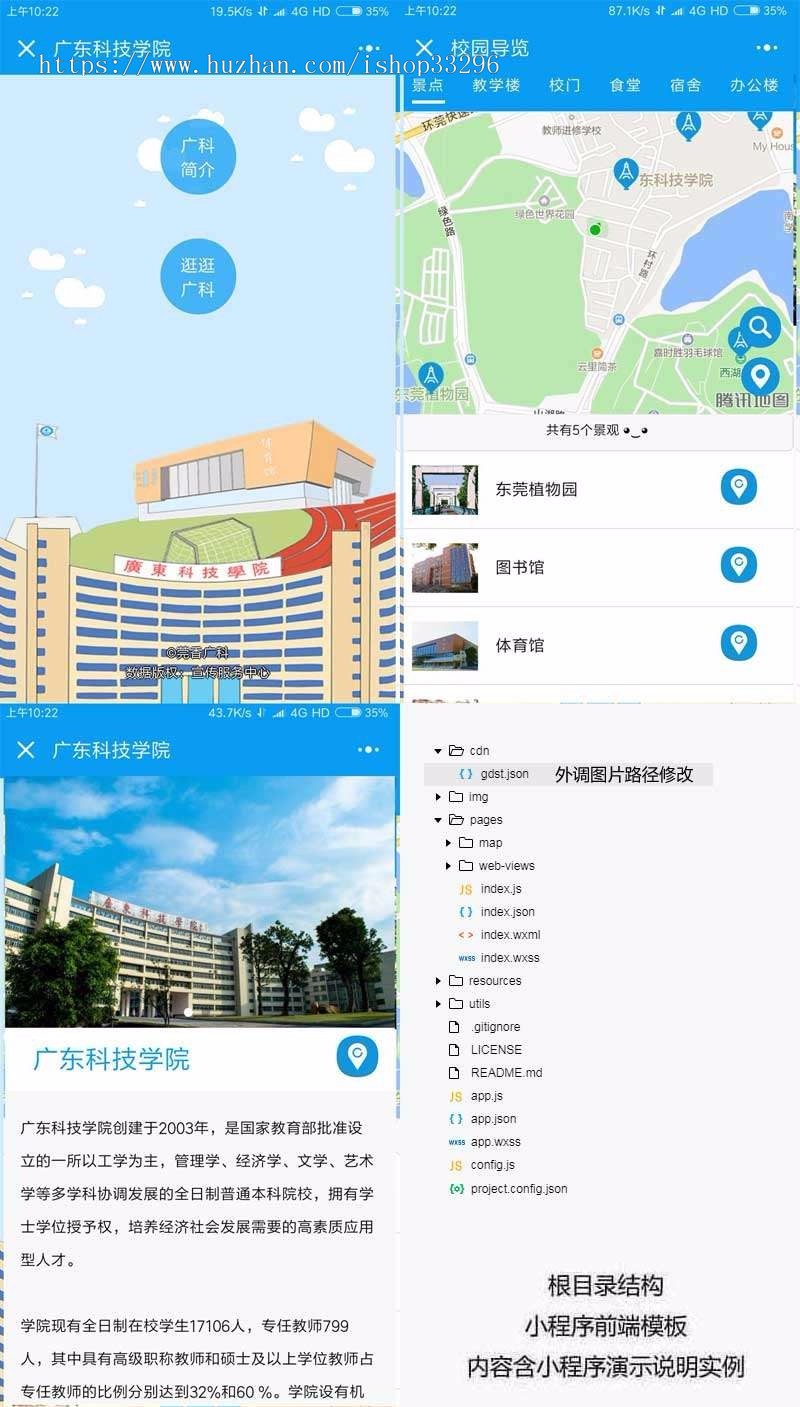Click the 东科技学院 marker pin on the map
800x1407 pixels.
(x=626, y=173)
